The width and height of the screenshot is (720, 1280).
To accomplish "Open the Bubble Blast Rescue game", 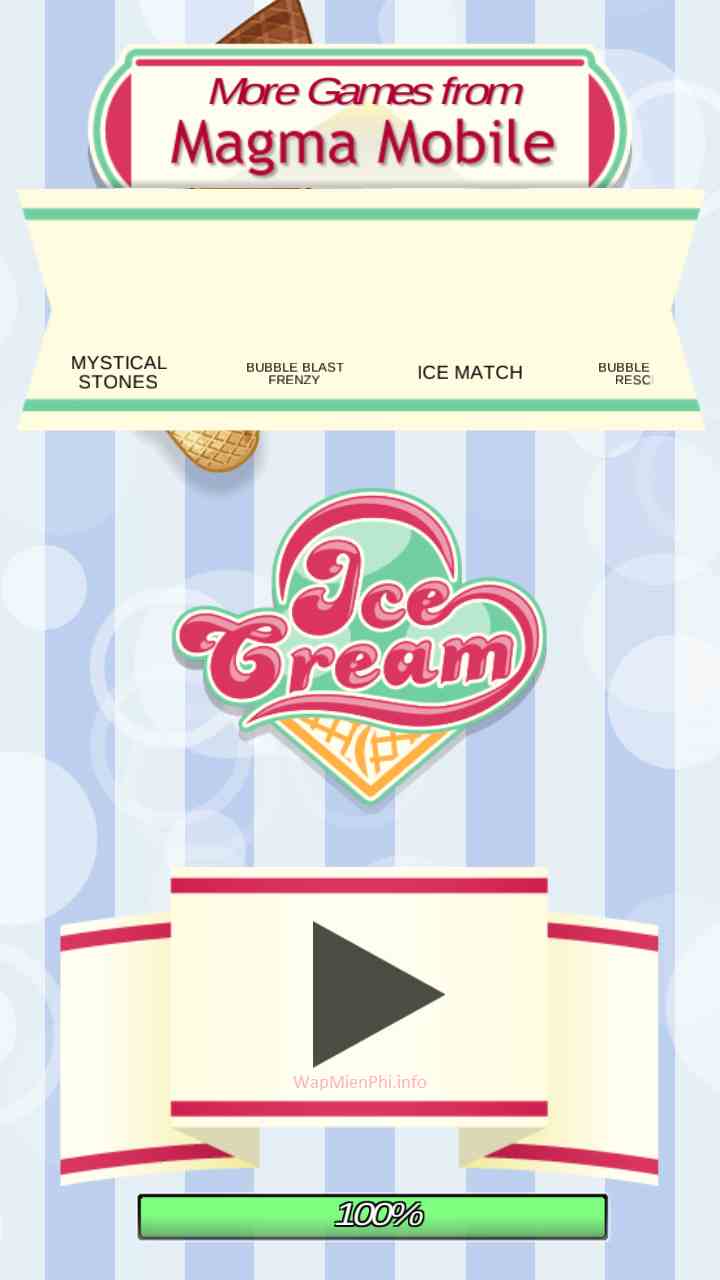I will tap(627, 373).
